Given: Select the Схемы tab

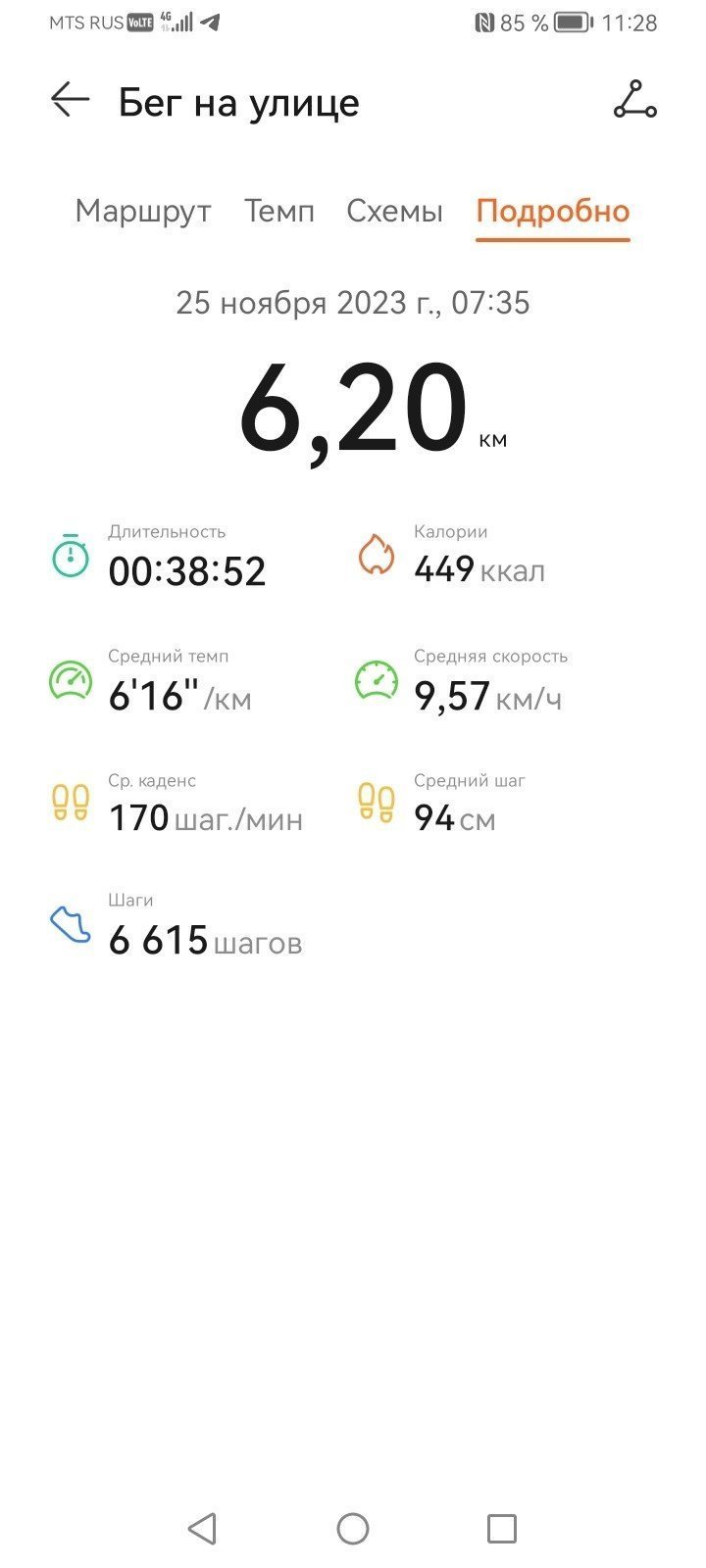Looking at the screenshot, I should coord(395,211).
